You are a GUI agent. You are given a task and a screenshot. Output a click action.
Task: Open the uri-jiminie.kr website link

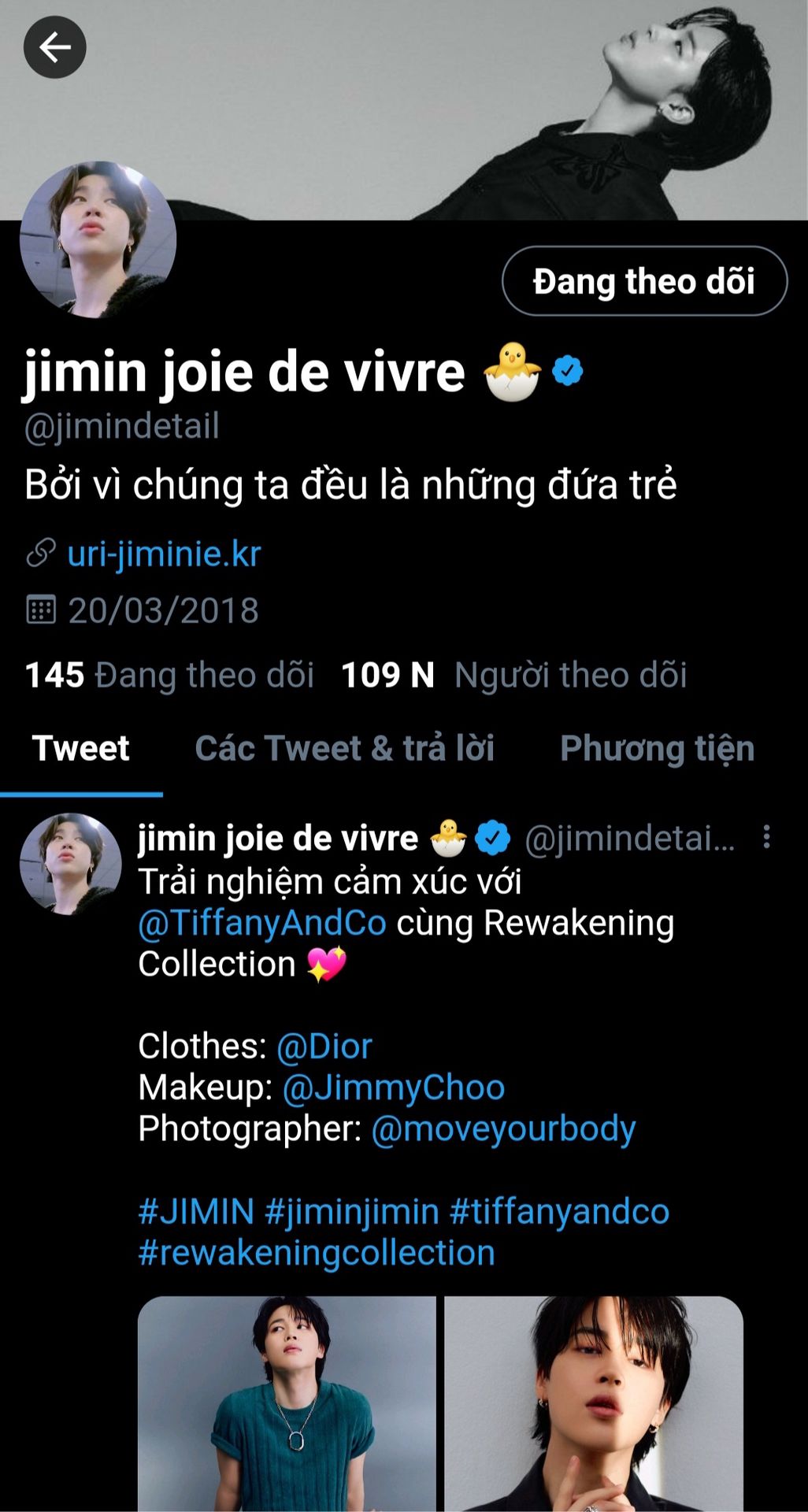pos(164,554)
